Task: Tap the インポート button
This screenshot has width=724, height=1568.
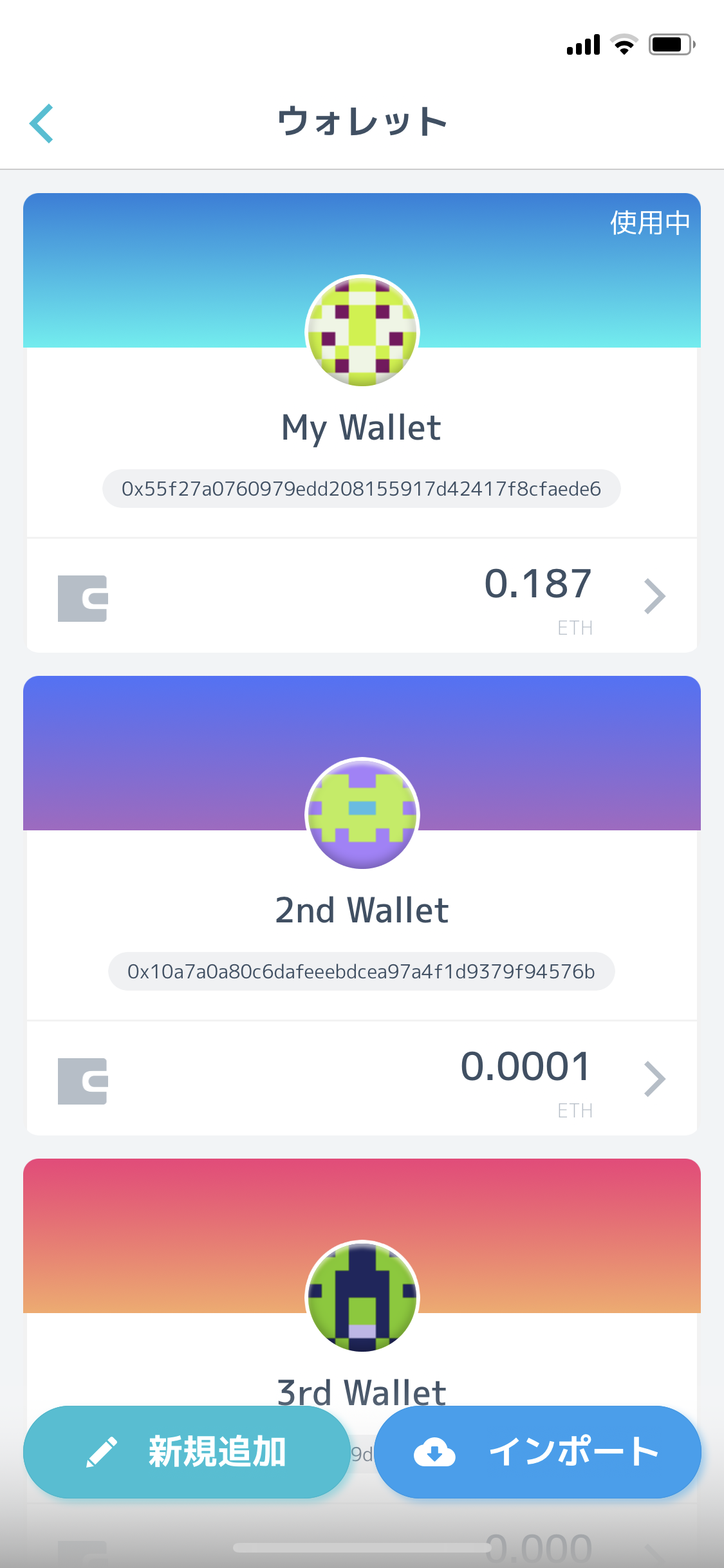Action: pos(537,1452)
